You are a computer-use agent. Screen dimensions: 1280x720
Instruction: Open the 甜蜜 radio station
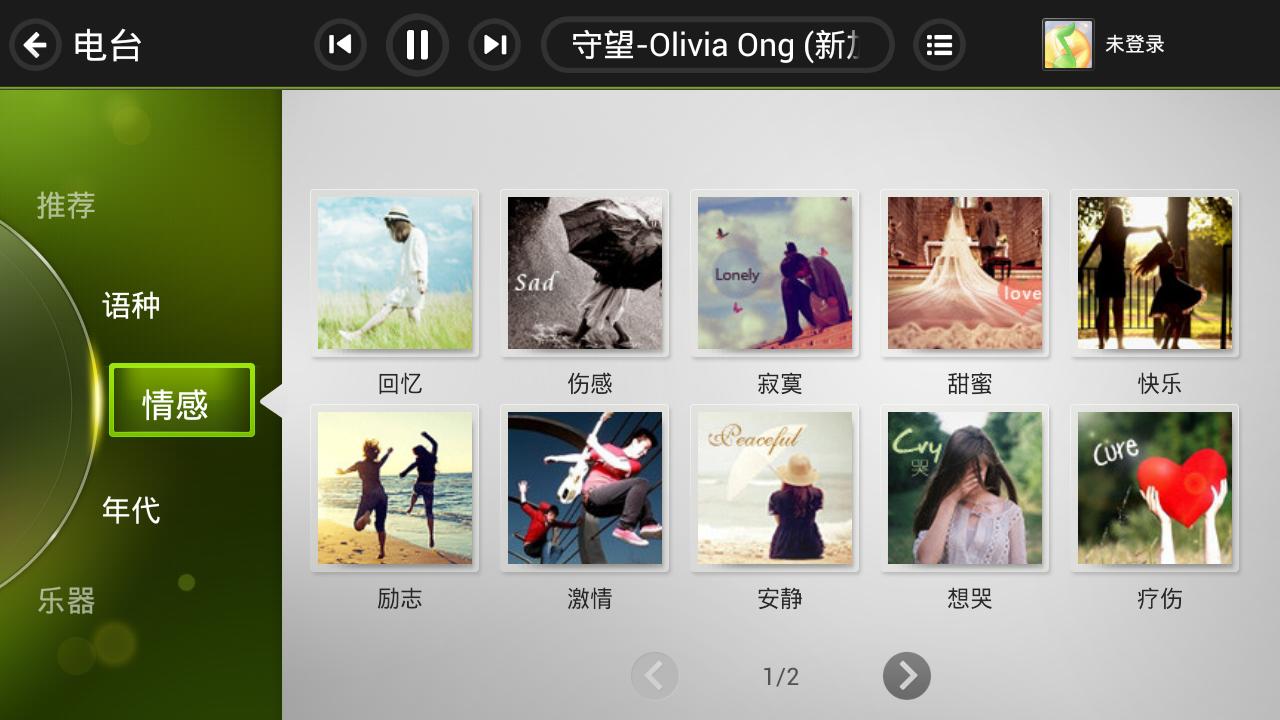point(965,273)
